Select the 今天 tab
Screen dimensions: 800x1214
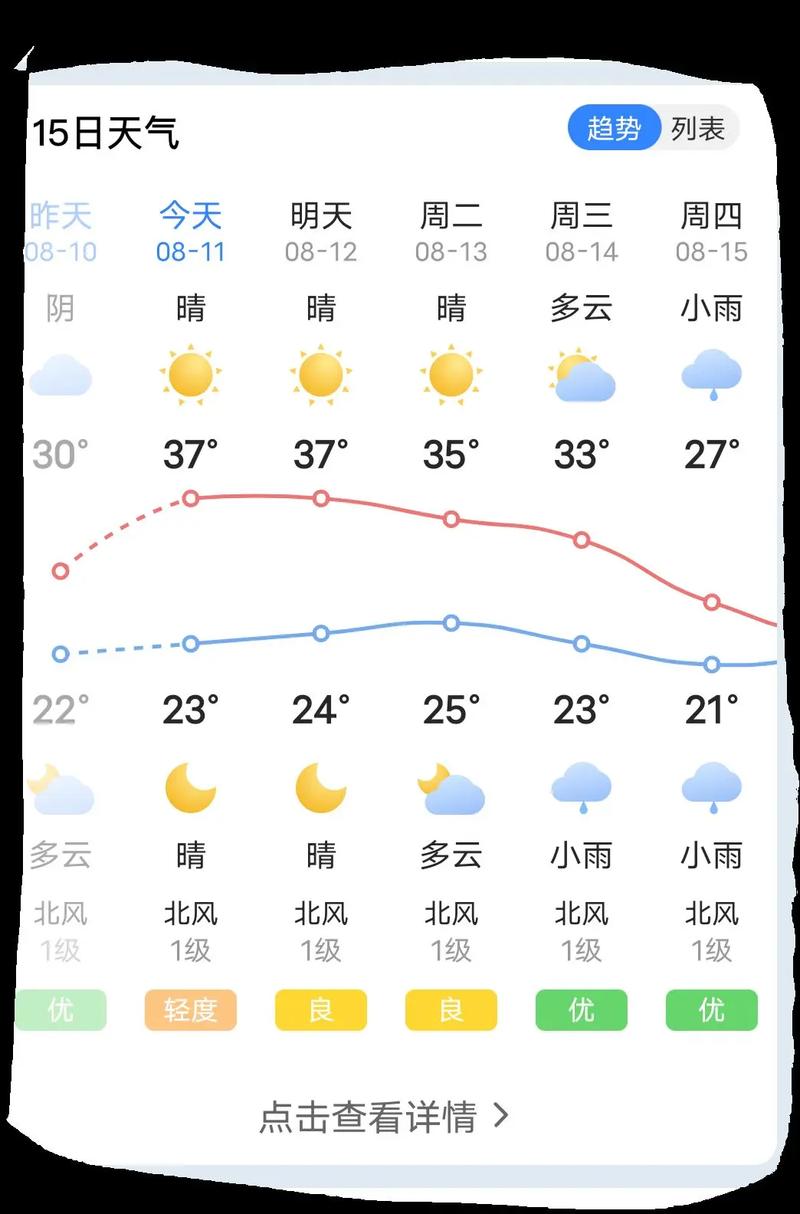point(191,216)
